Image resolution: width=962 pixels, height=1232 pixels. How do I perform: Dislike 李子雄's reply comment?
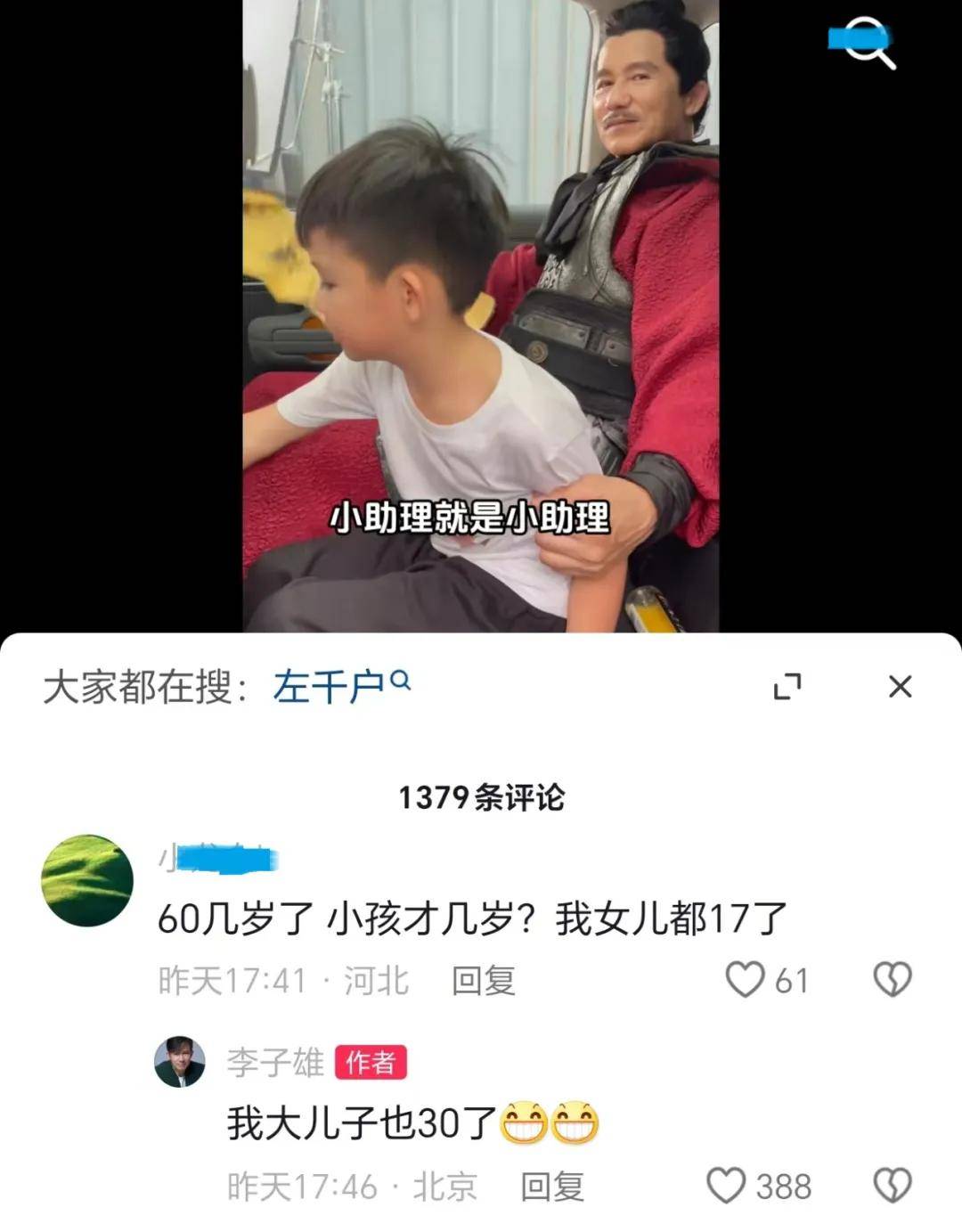point(892,1186)
